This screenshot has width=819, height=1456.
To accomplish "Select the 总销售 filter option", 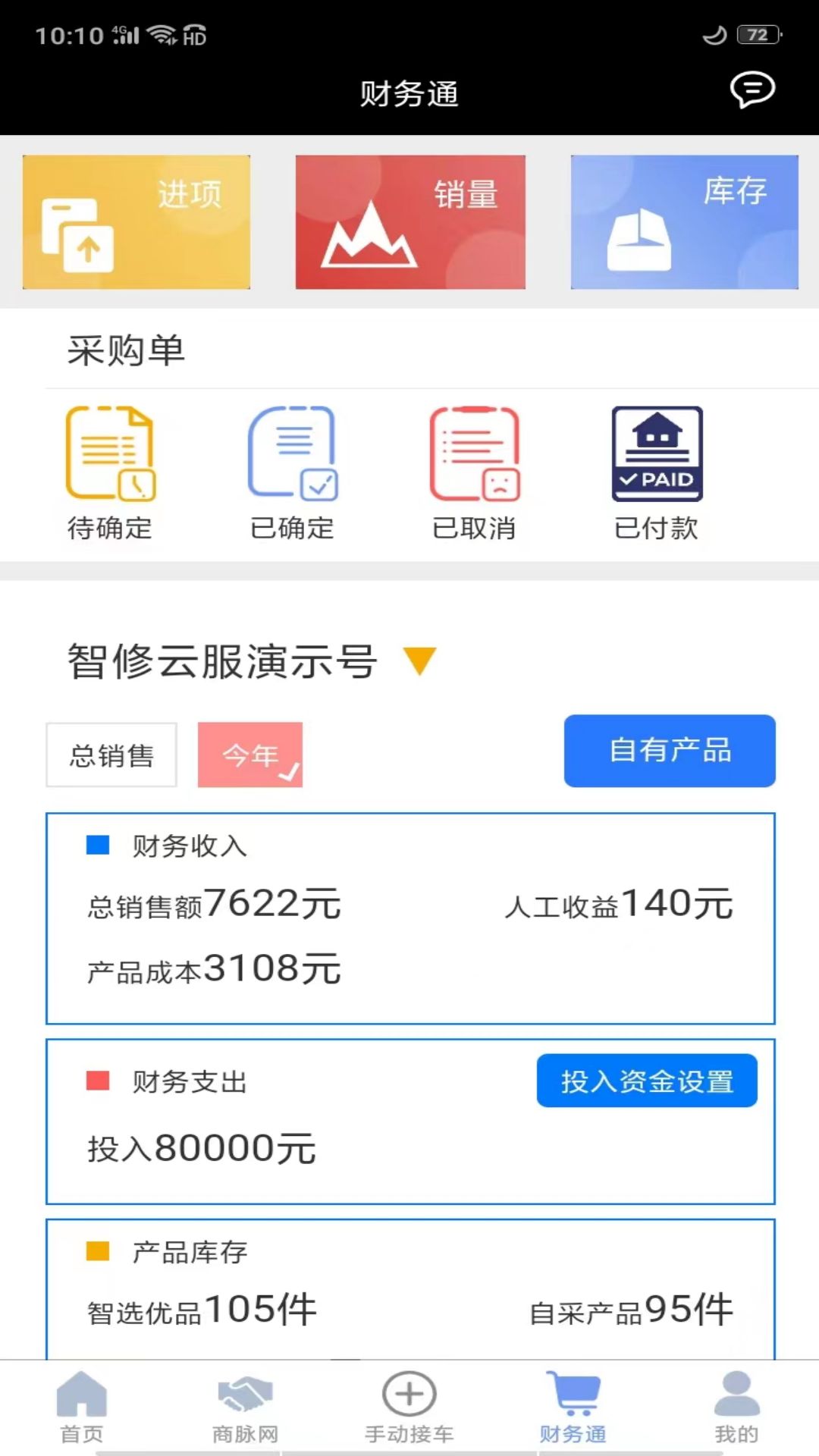I will point(111,754).
